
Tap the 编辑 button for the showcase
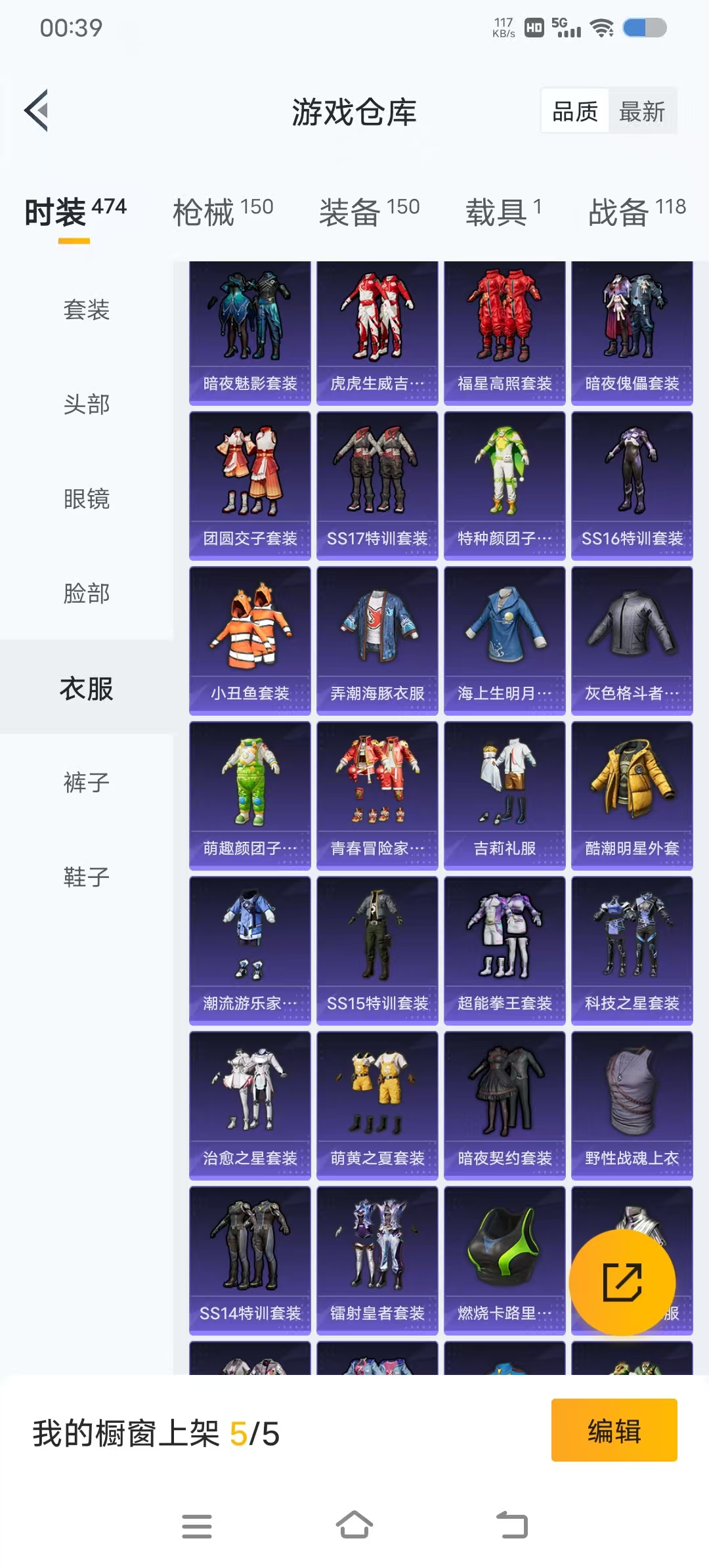tap(614, 1430)
